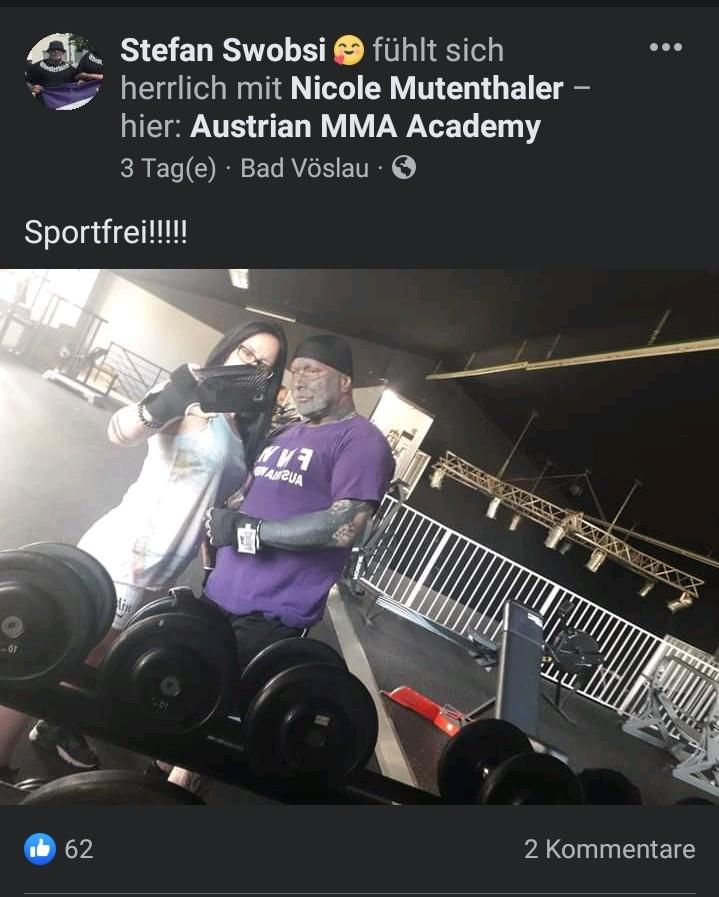Open the 2 Kommentare comments
This screenshot has height=897, width=719.
(609, 849)
